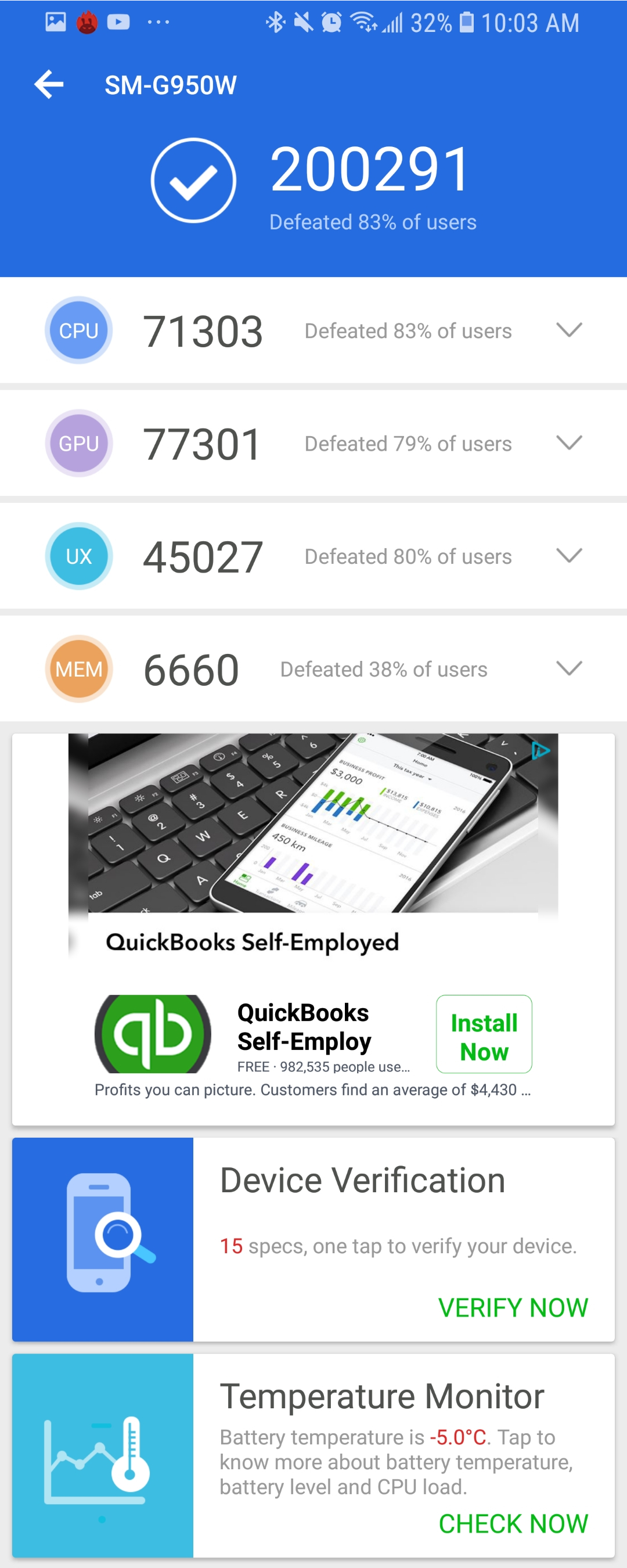This screenshot has height=1568, width=627.
Task: Expand the UX score breakdown
Action: point(568,555)
